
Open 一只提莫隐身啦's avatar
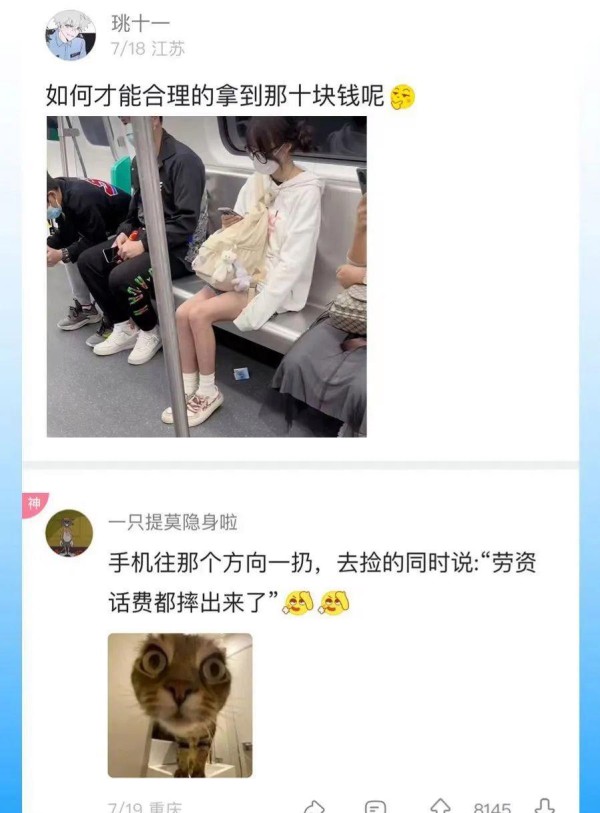(x=69, y=532)
